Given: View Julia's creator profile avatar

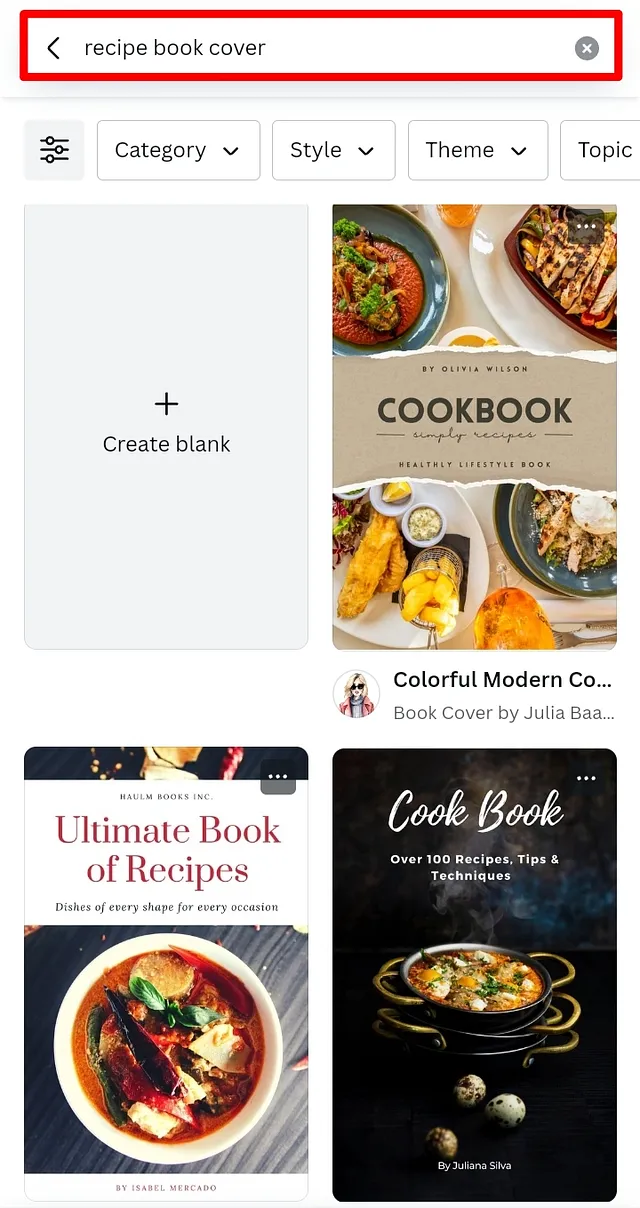Looking at the screenshot, I should (x=356, y=694).
